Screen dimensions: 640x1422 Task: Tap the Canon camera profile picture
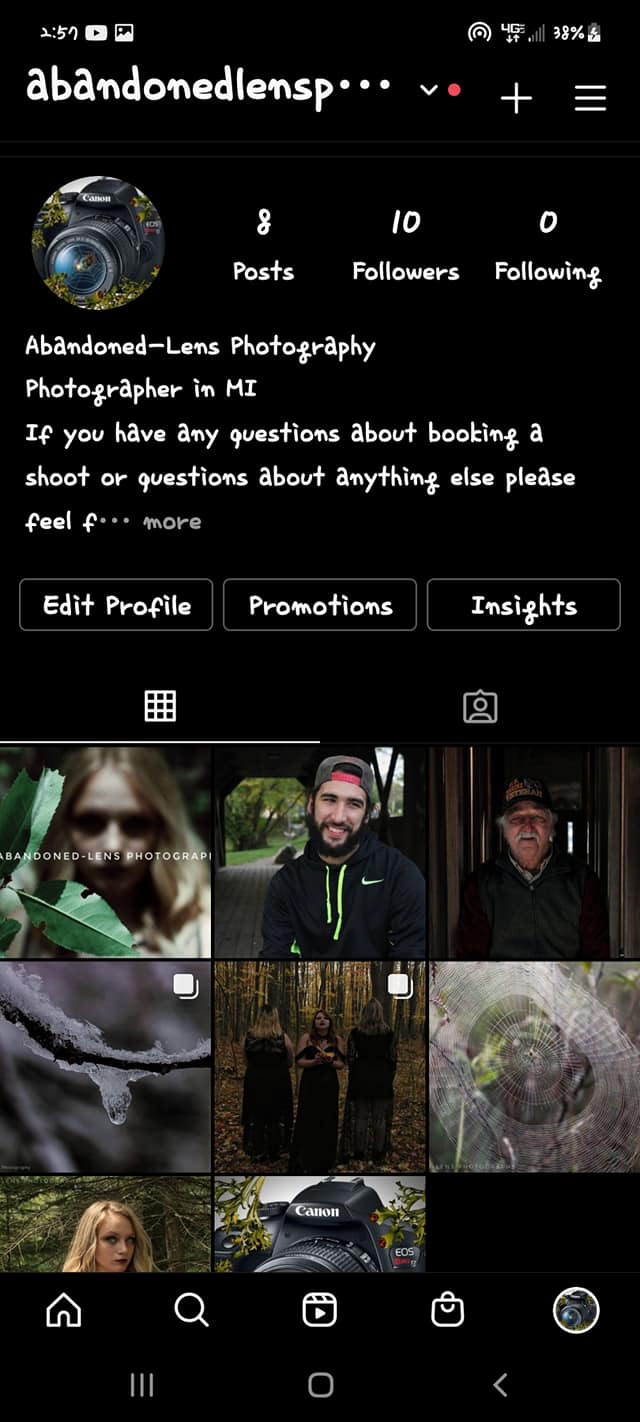point(98,243)
